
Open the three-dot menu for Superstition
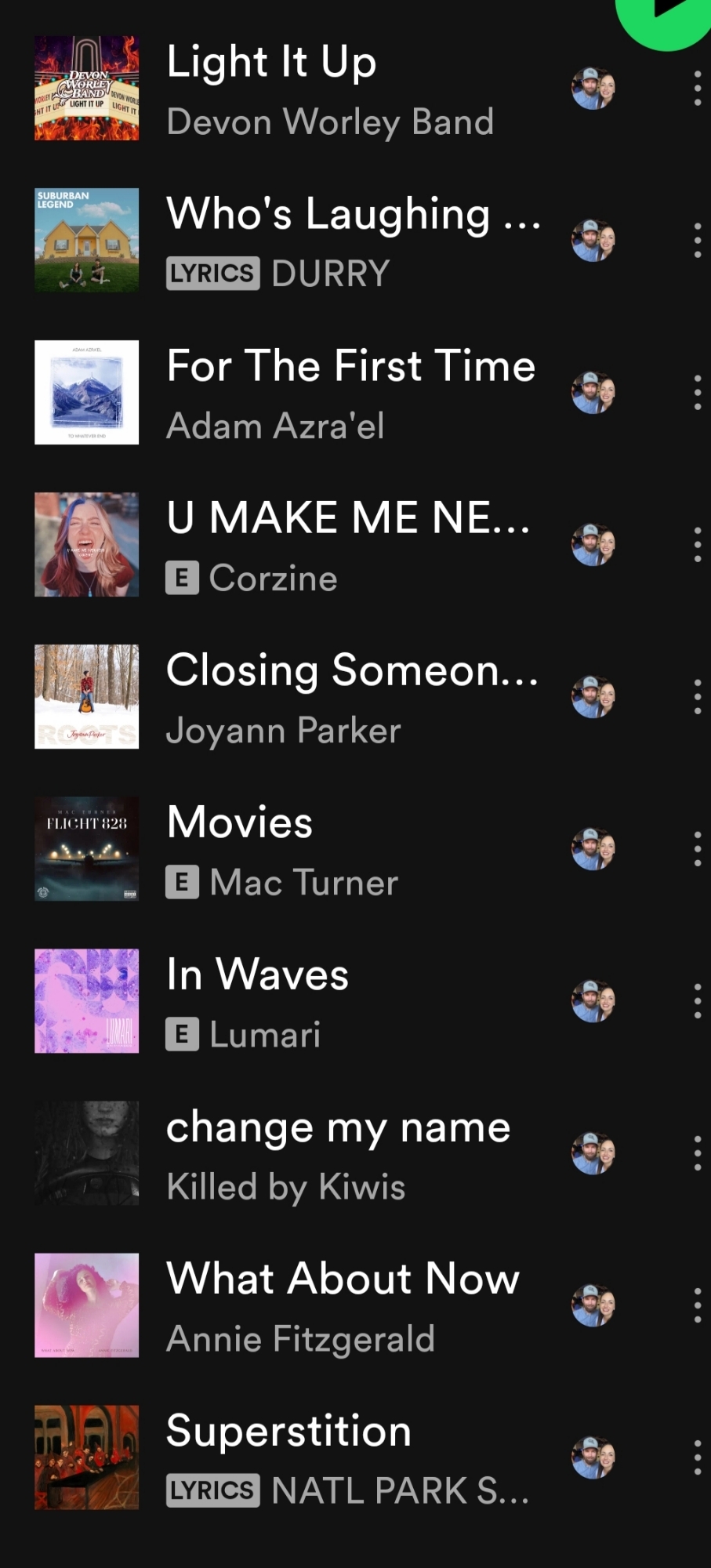[x=697, y=1457]
